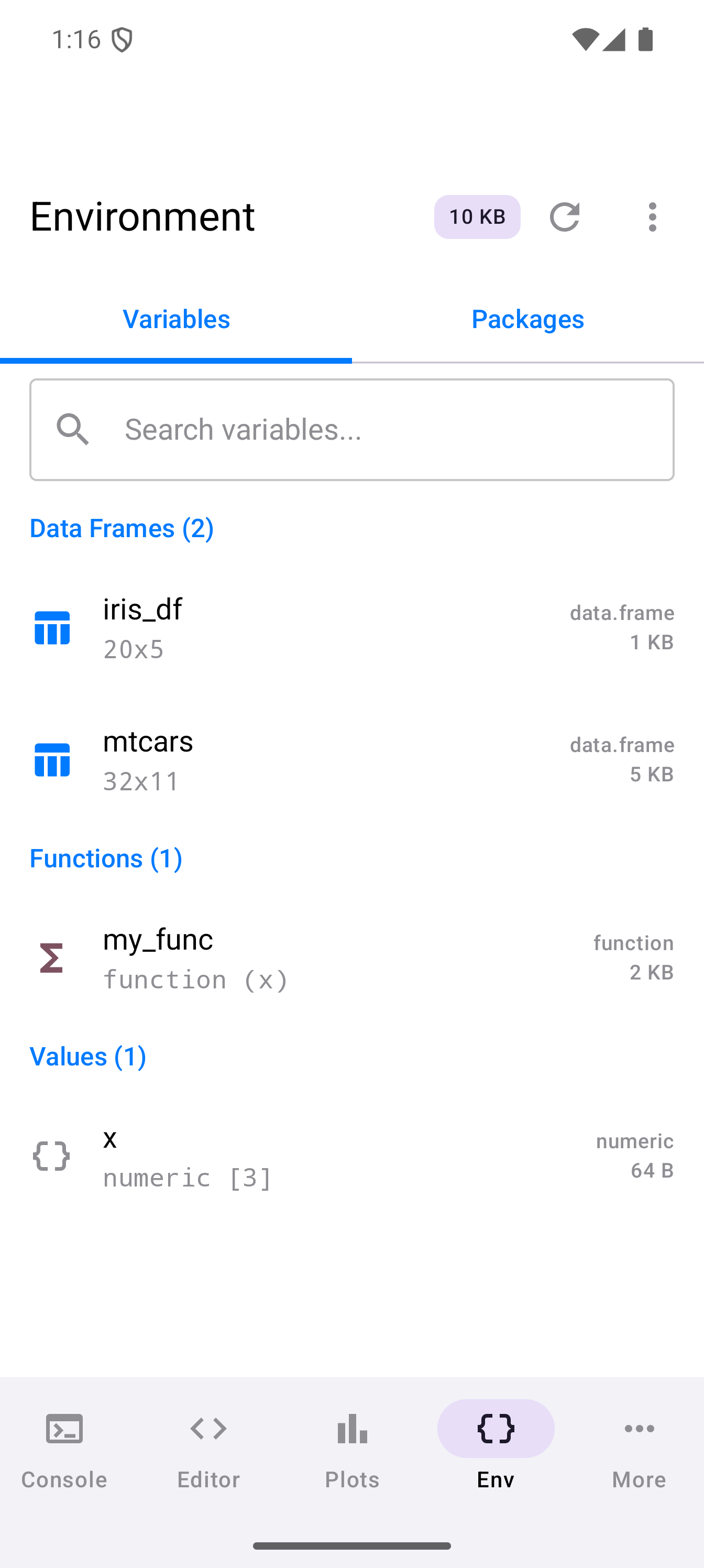Open the mtcars 32x11 entry
Viewport: 704px width, 1568px height.
351,759
